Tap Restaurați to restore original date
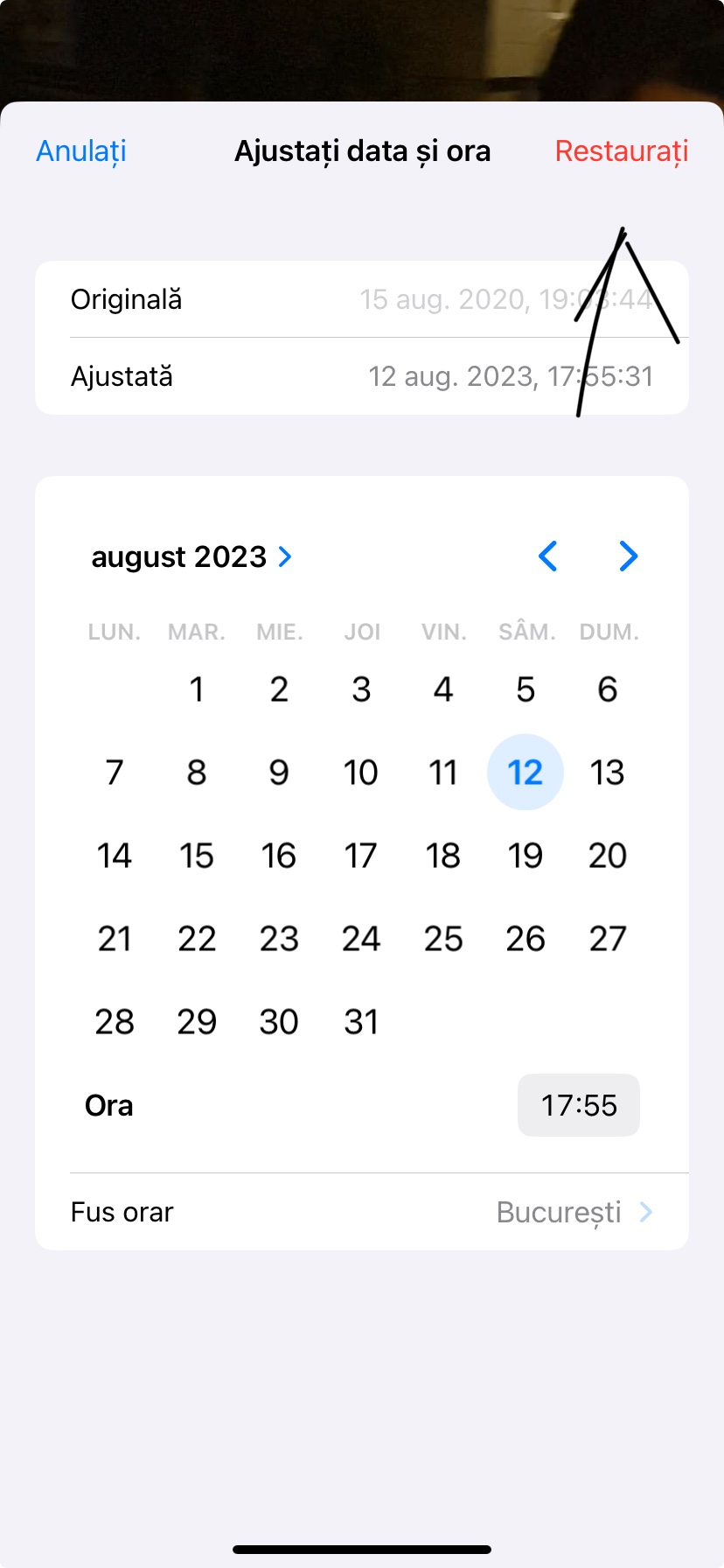Image resolution: width=724 pixels, height=1568 pixels. [x=621, y=151]
